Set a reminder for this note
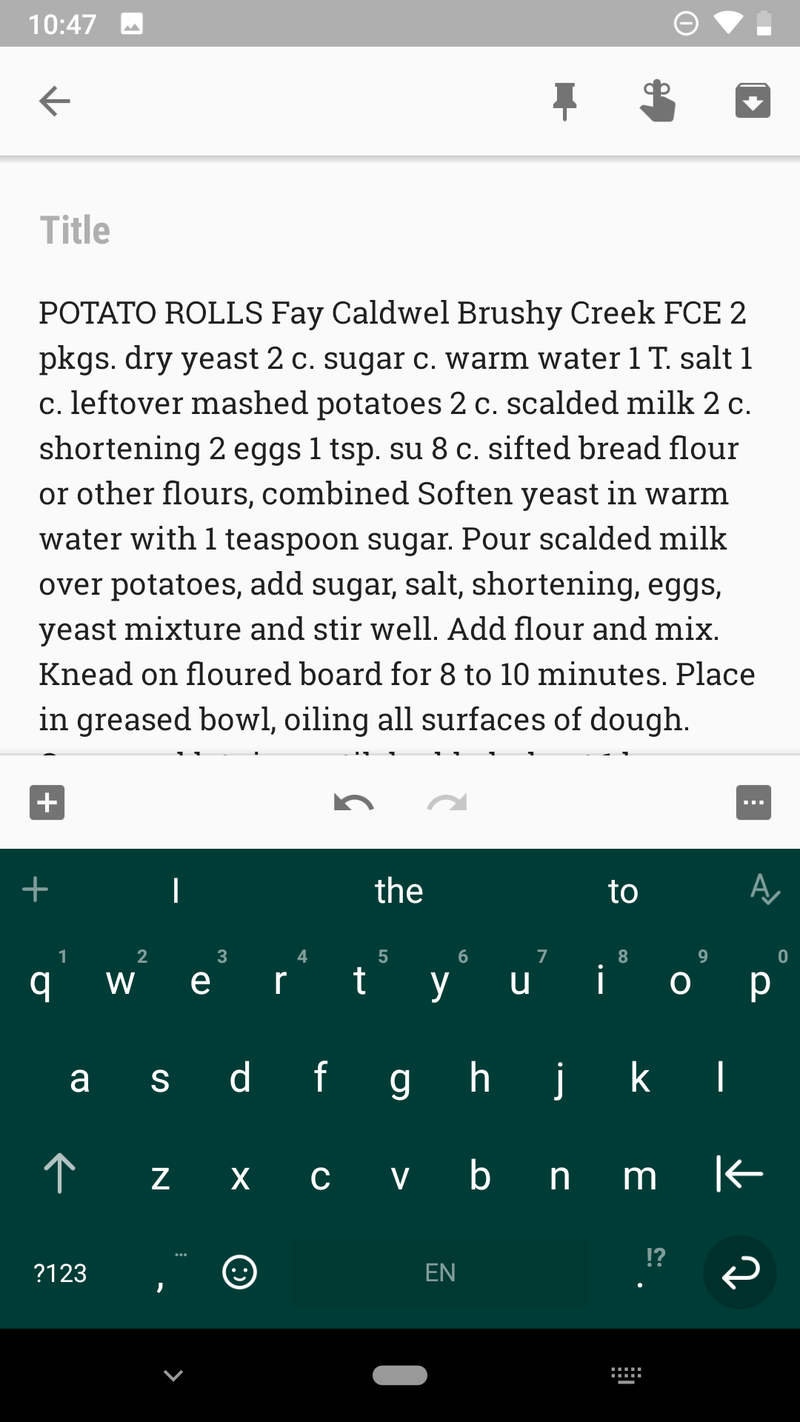 click(659, 100)
